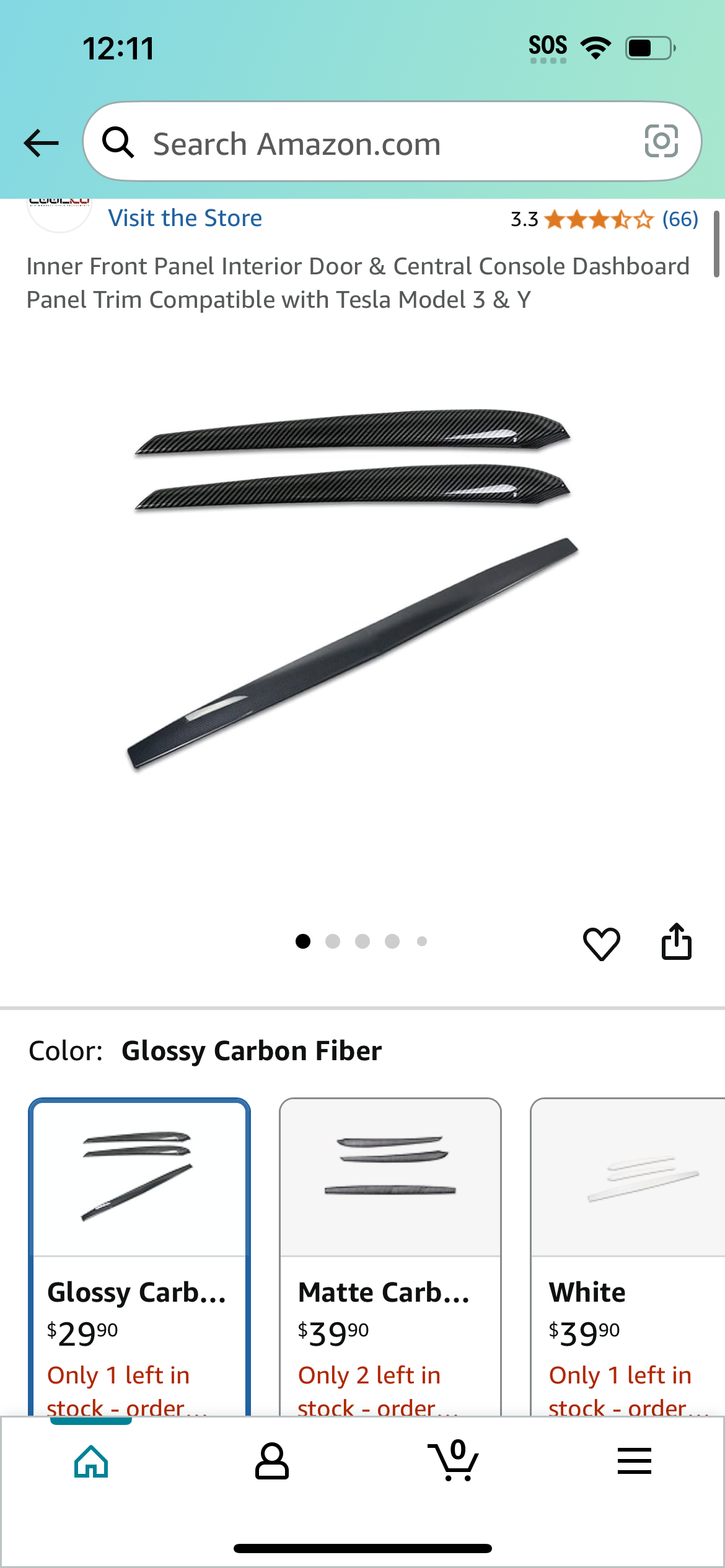Pick the White color option
Image resolution: width=725 pixels, height=1568 pixels.
pyautogui.click(x=627, y=1257)
